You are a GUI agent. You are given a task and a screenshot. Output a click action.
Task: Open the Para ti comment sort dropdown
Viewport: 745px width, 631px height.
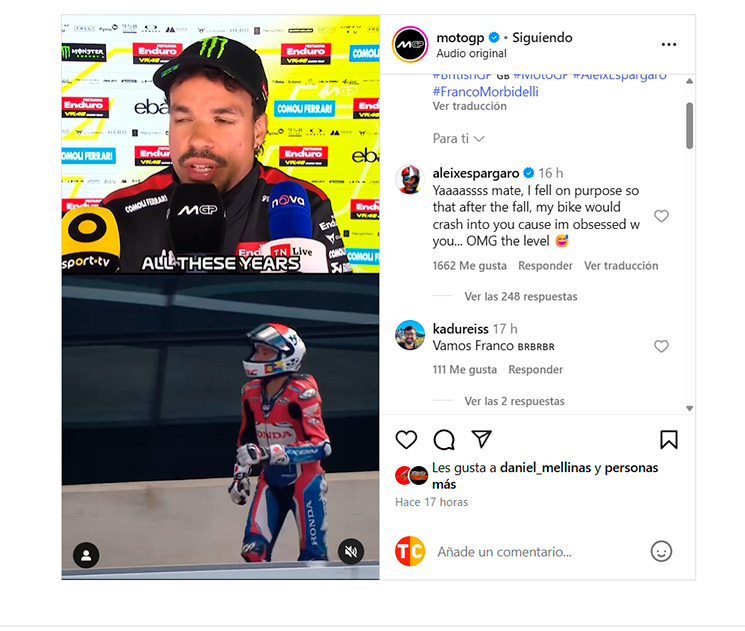pyautogui.click(x=458, y=138)
